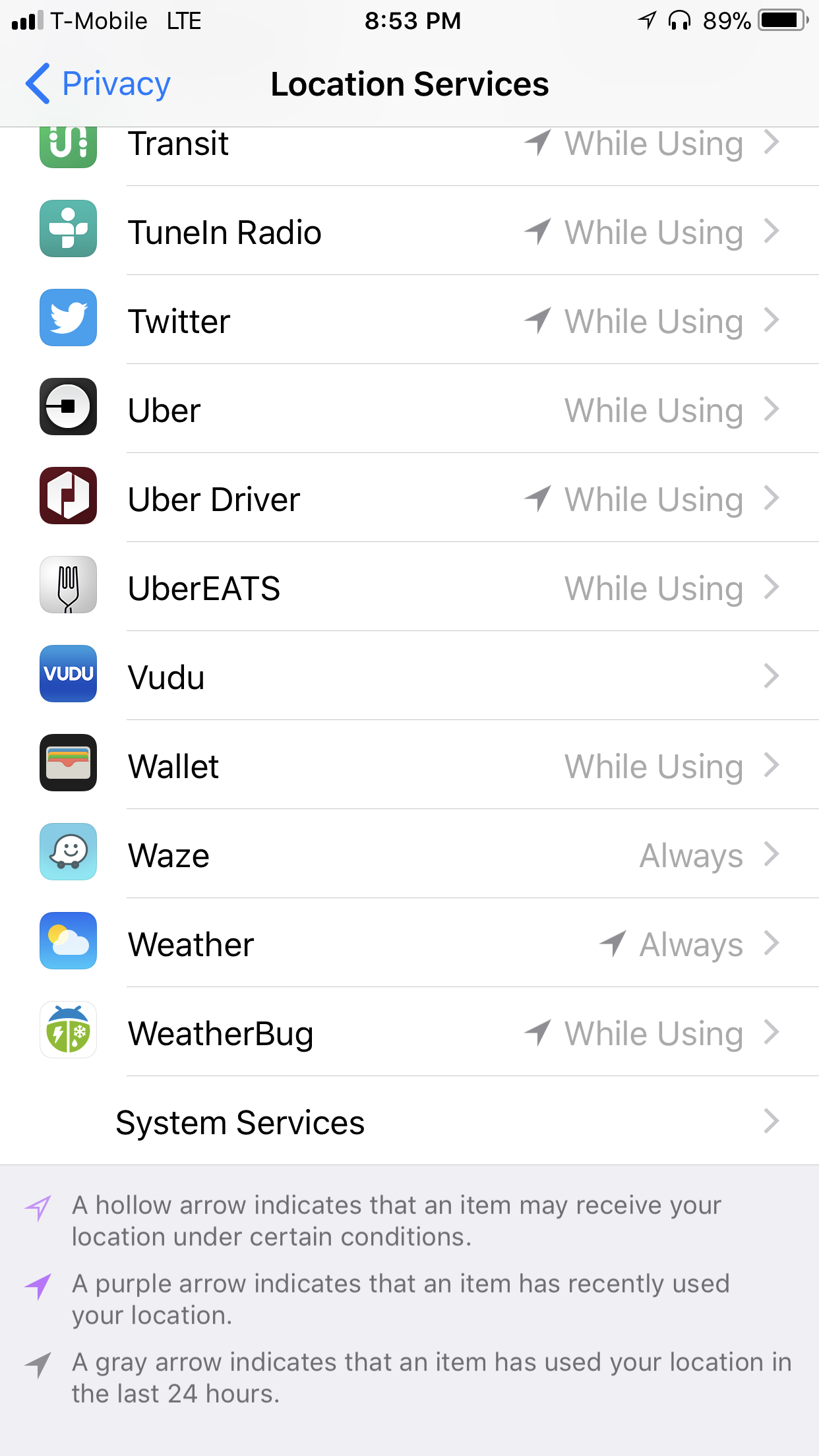Viewport: 819px width, 1456px height.
Task: Open Uber location permission
Action: coord(409,410)
